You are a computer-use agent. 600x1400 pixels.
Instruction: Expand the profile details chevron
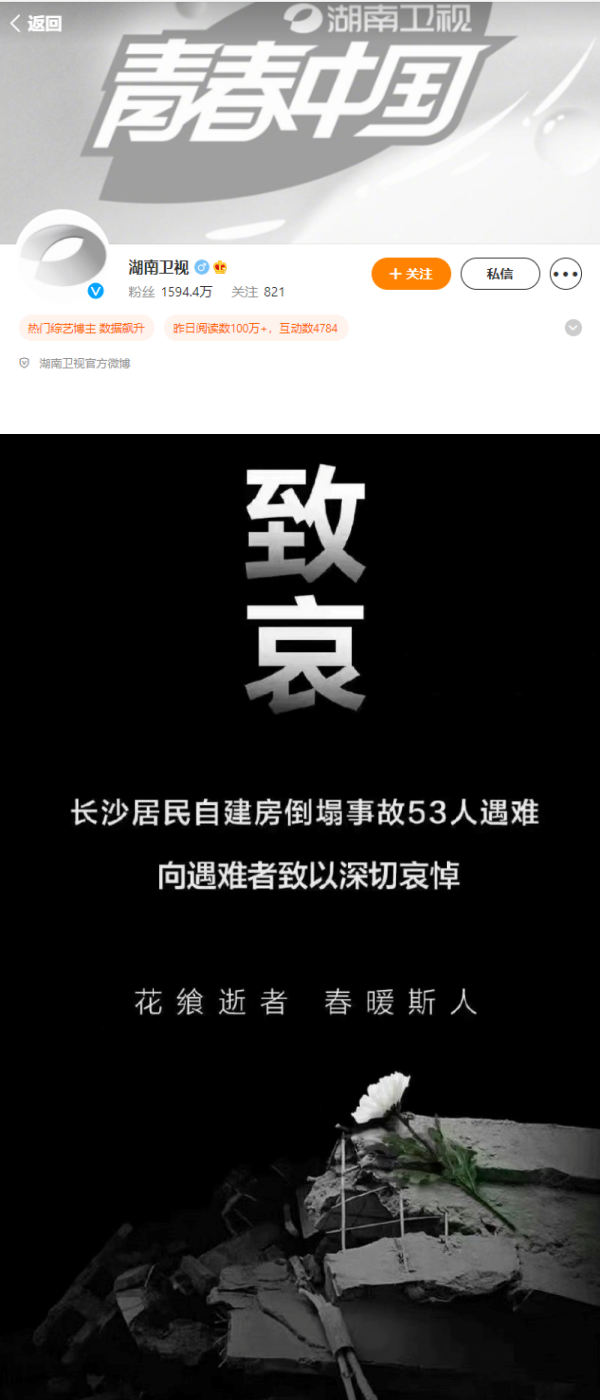click(573, 328)
